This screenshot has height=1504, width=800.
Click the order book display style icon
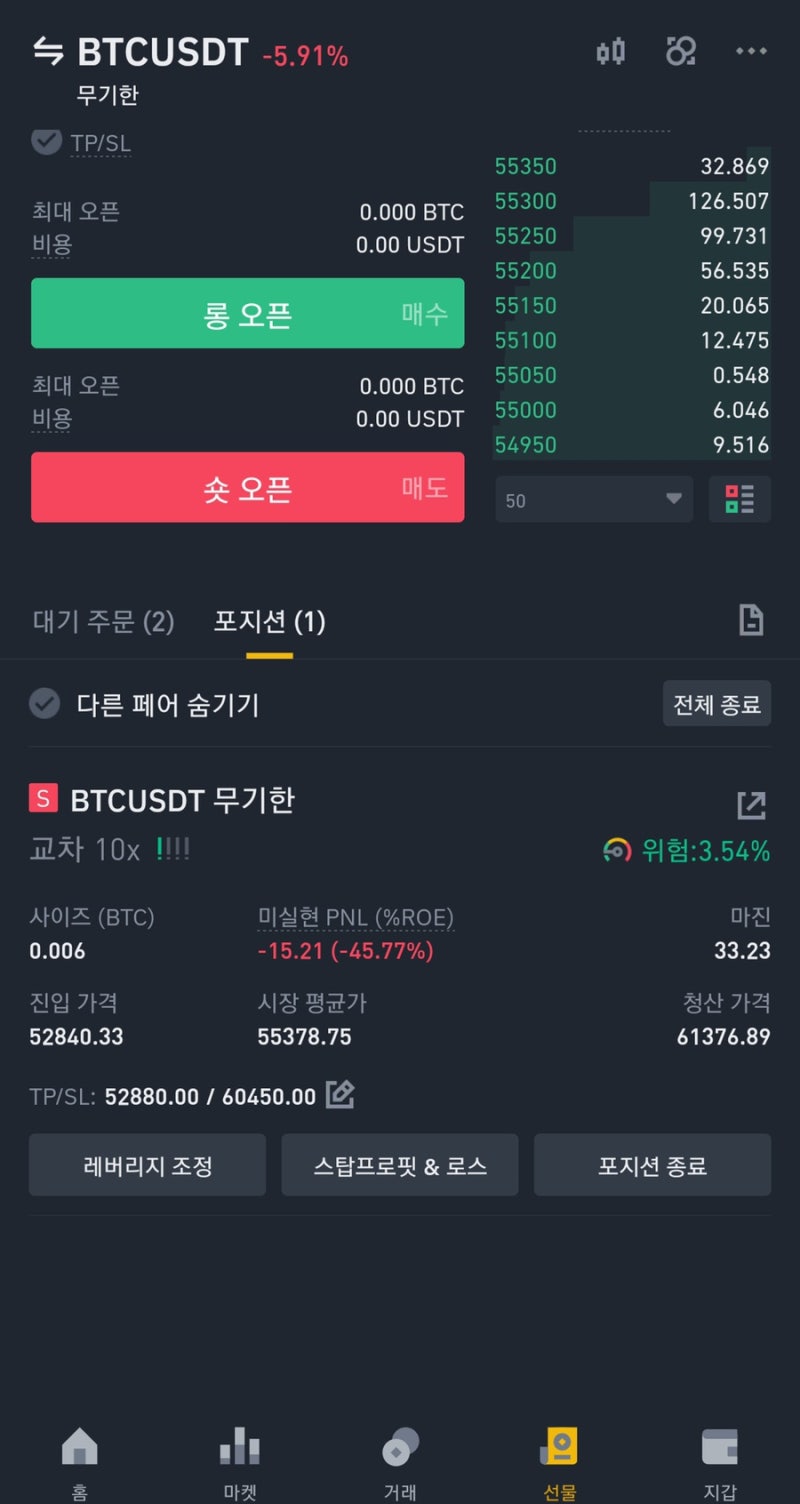[739, 499]
